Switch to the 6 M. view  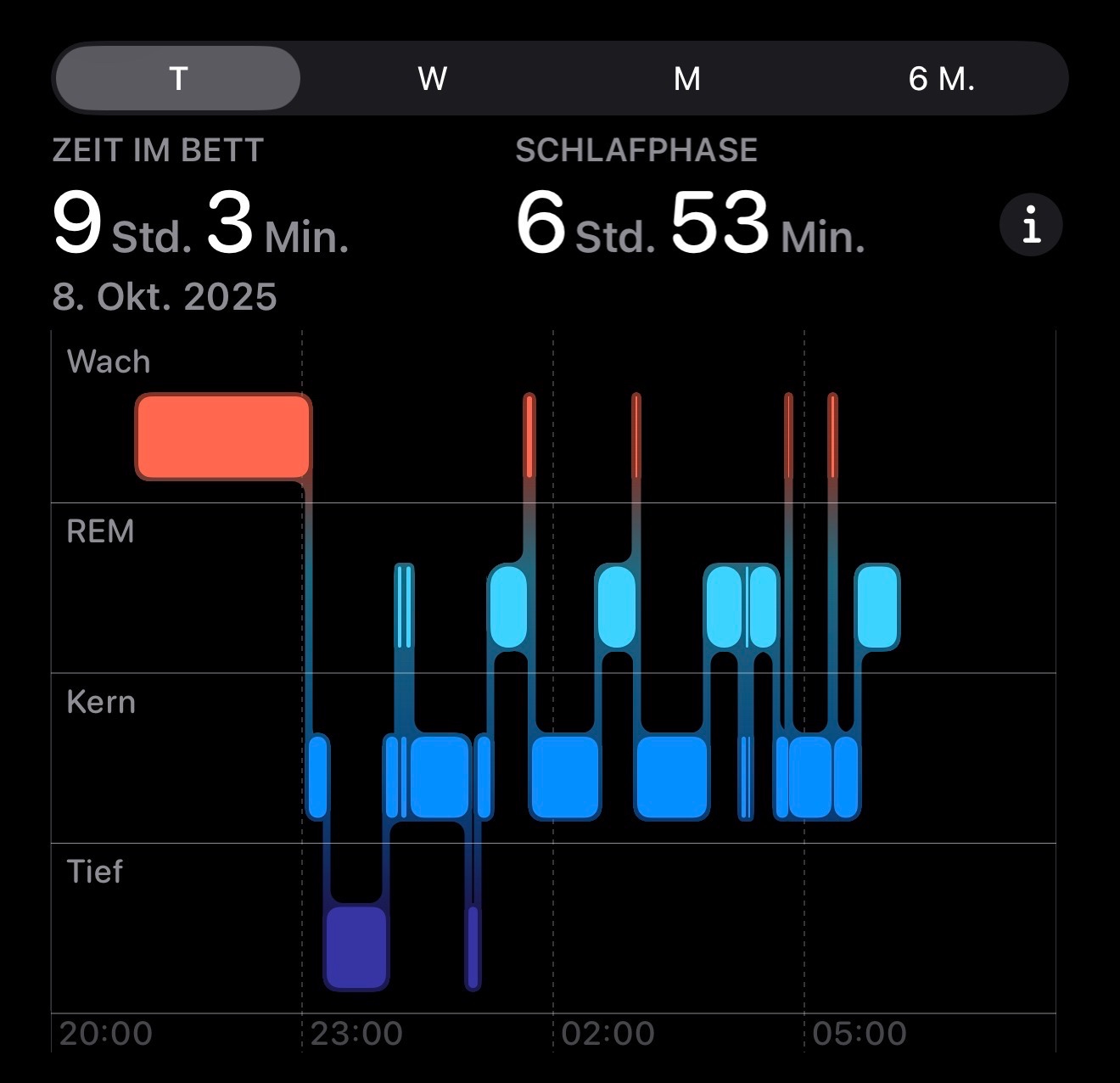[x=941, y=78]
